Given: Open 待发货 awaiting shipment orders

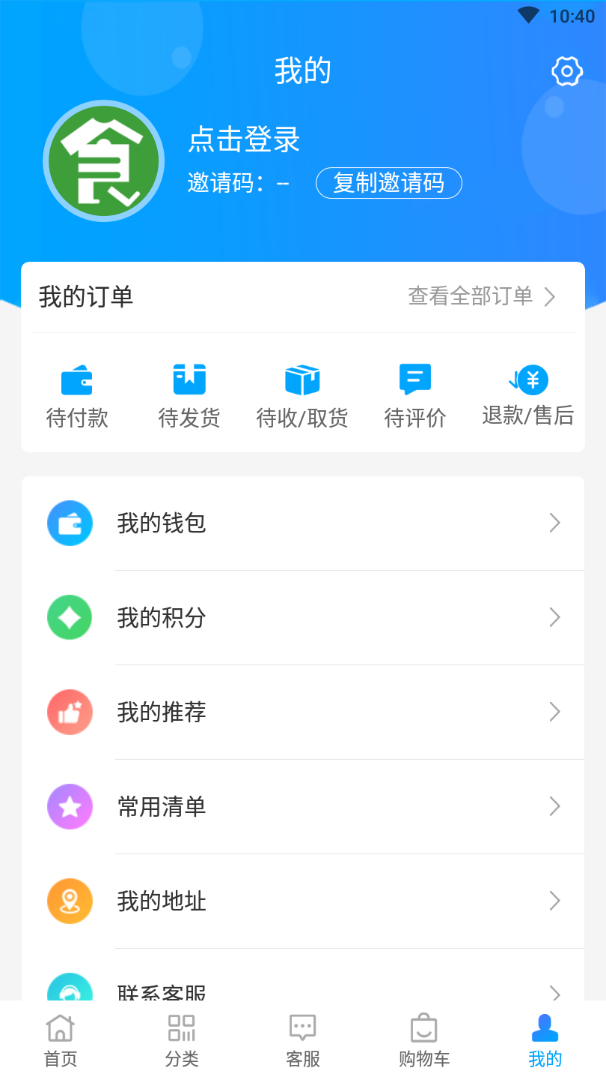Looking at the screenshot, I should click(x=189, y=396).
